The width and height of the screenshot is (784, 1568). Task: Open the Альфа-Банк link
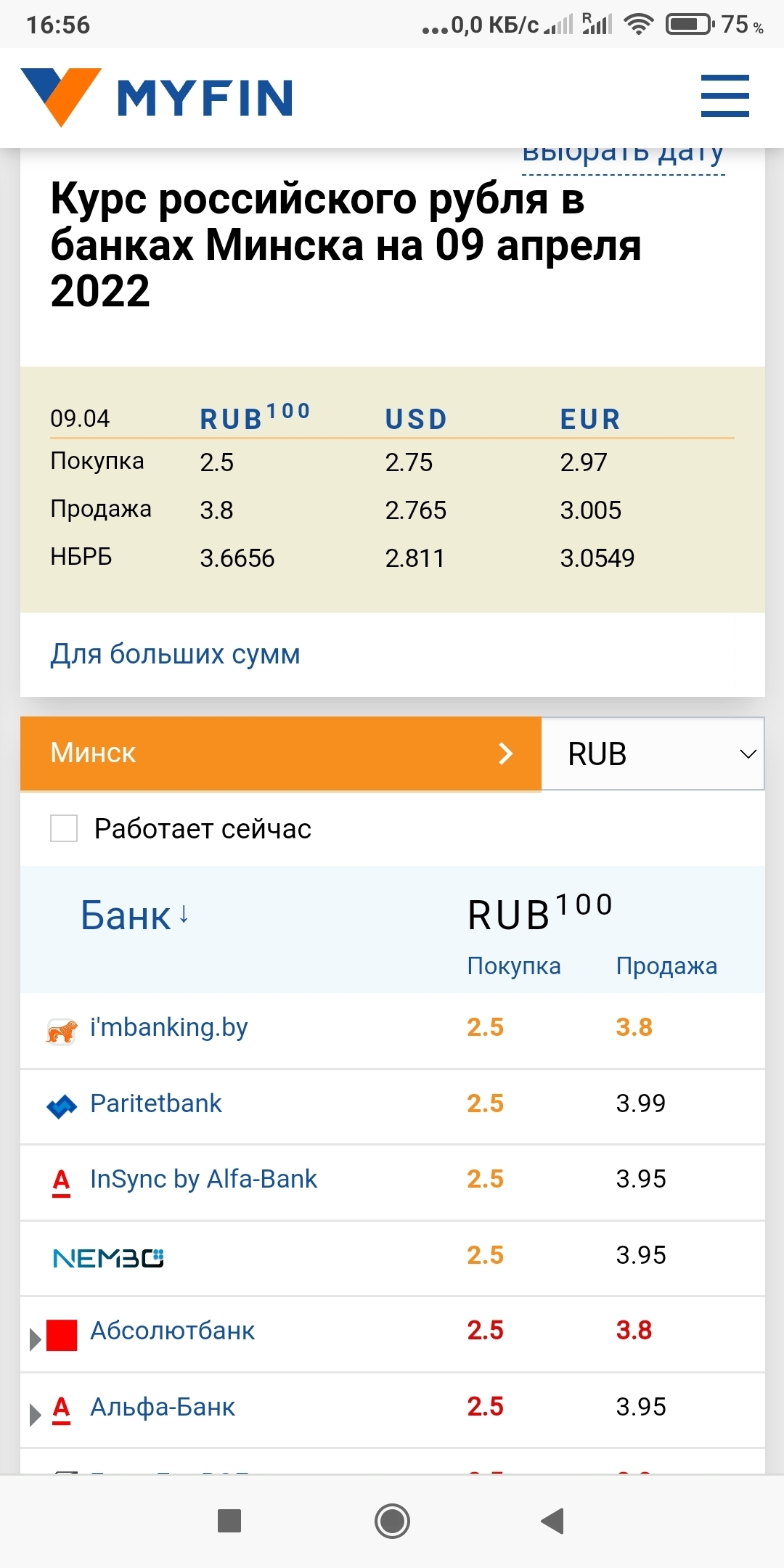tap(163, 1408)
